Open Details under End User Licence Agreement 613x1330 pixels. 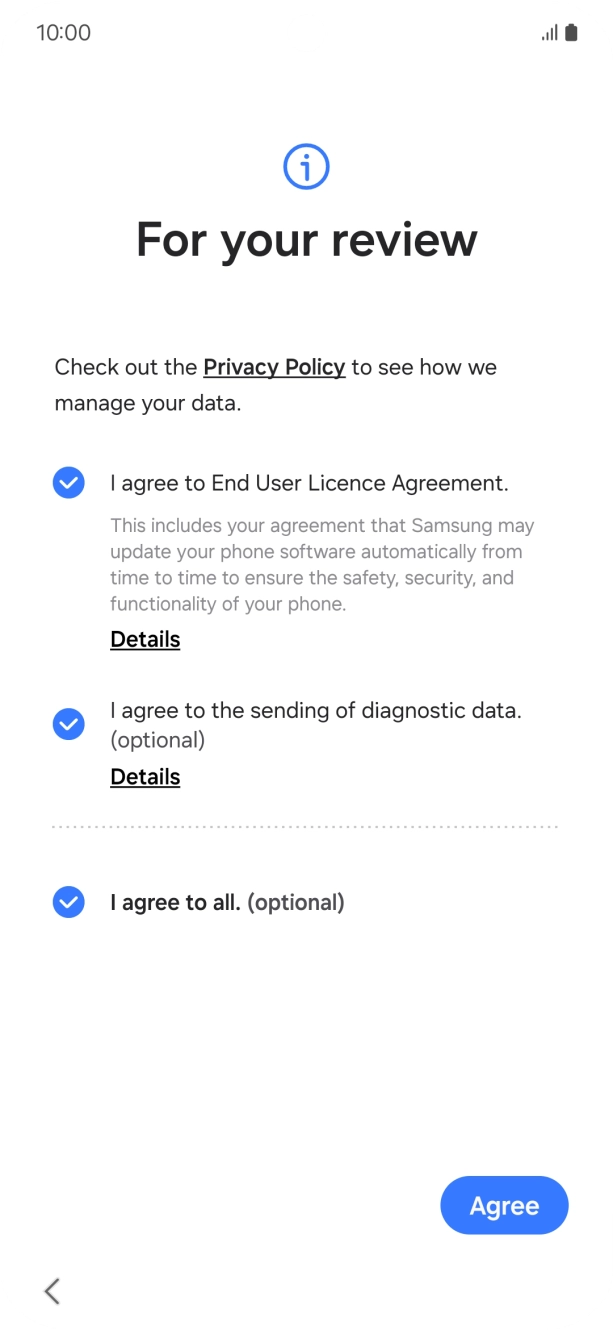(x=145, y=640)
